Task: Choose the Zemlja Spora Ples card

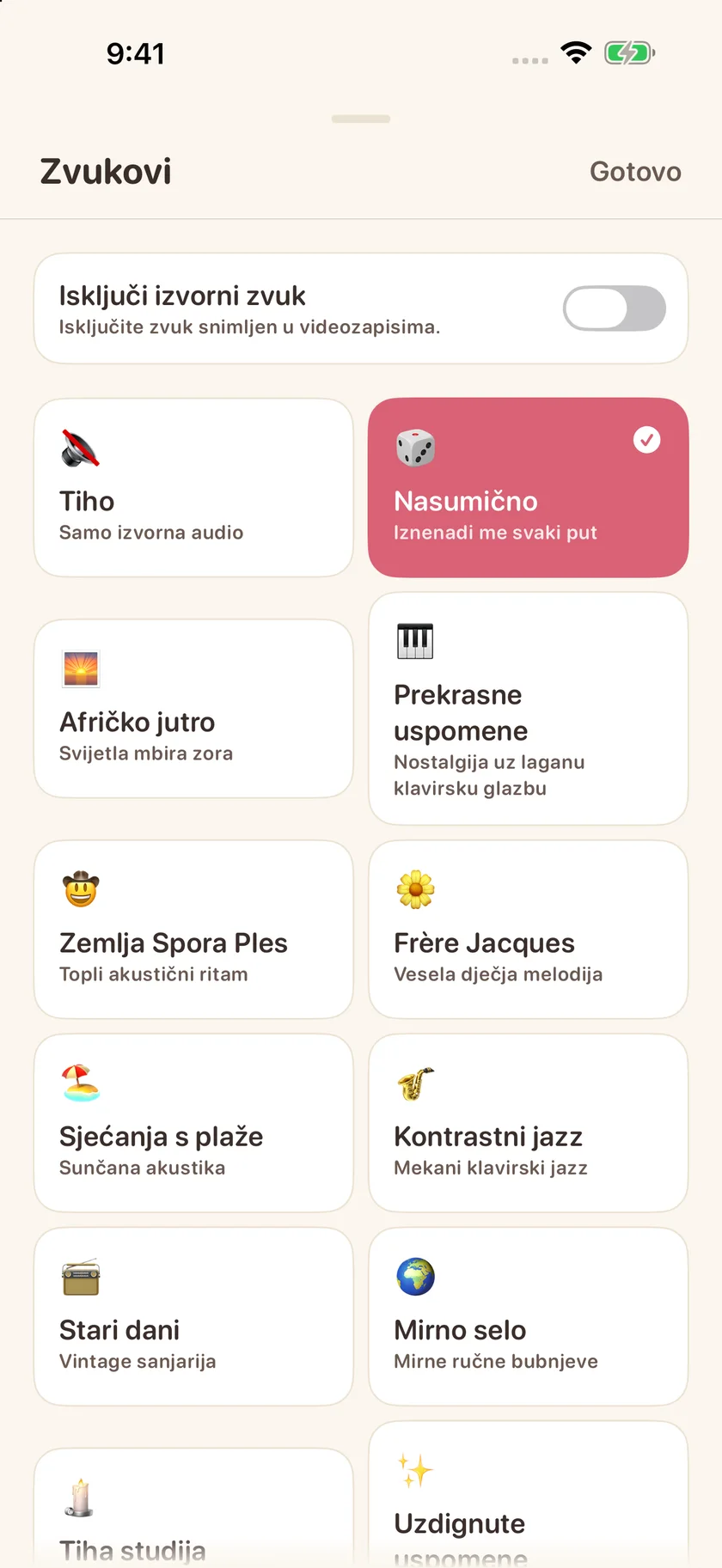Action: [x=193, y=930]
